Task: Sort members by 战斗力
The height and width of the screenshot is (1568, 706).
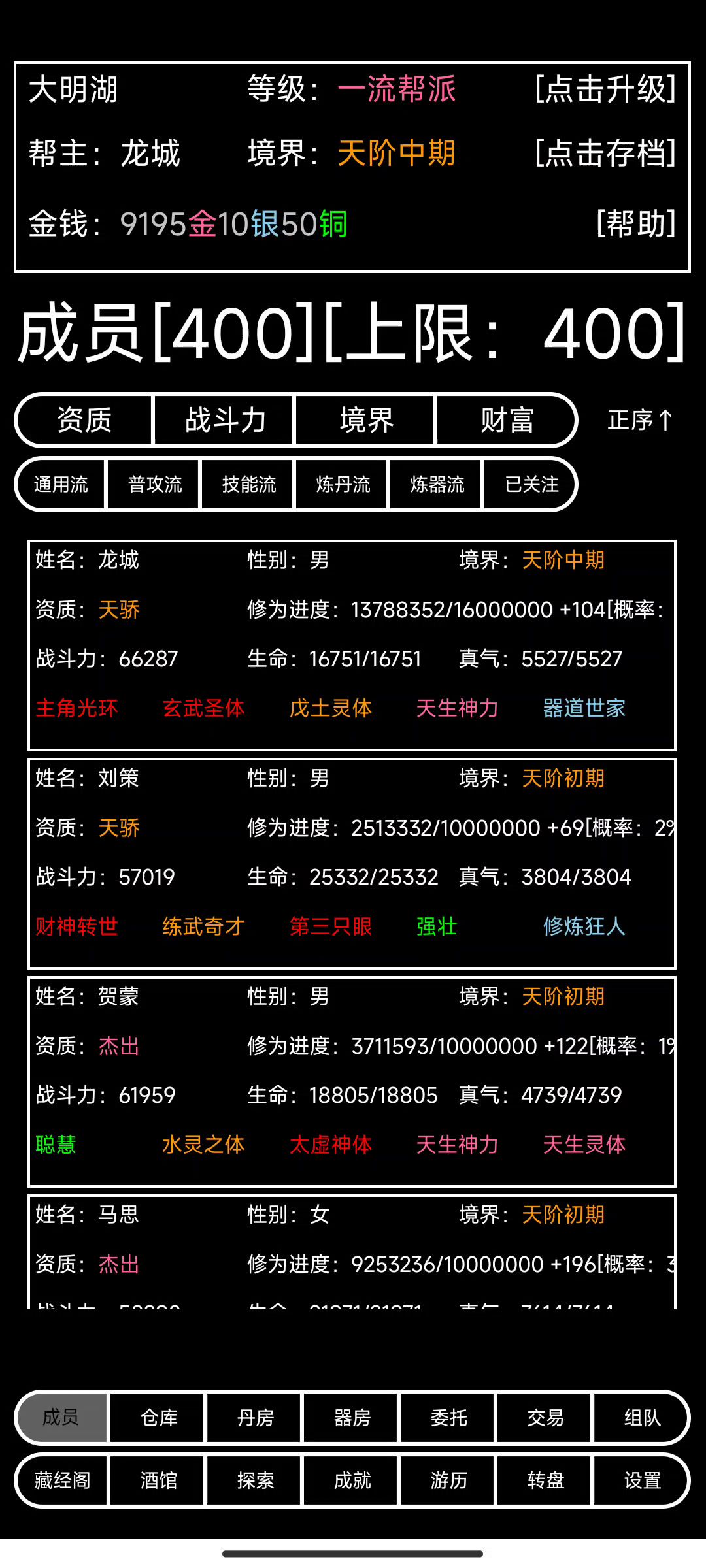Action: point(225,420)
